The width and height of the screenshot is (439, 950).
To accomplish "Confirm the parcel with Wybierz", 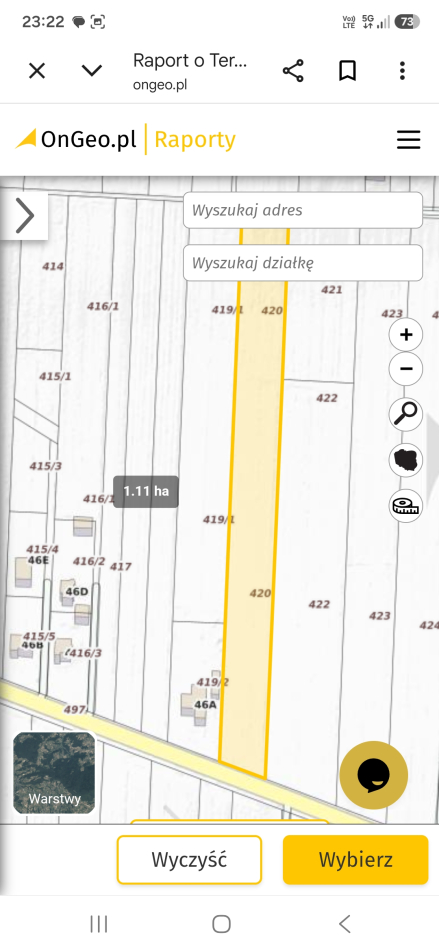I will [355, 859].
